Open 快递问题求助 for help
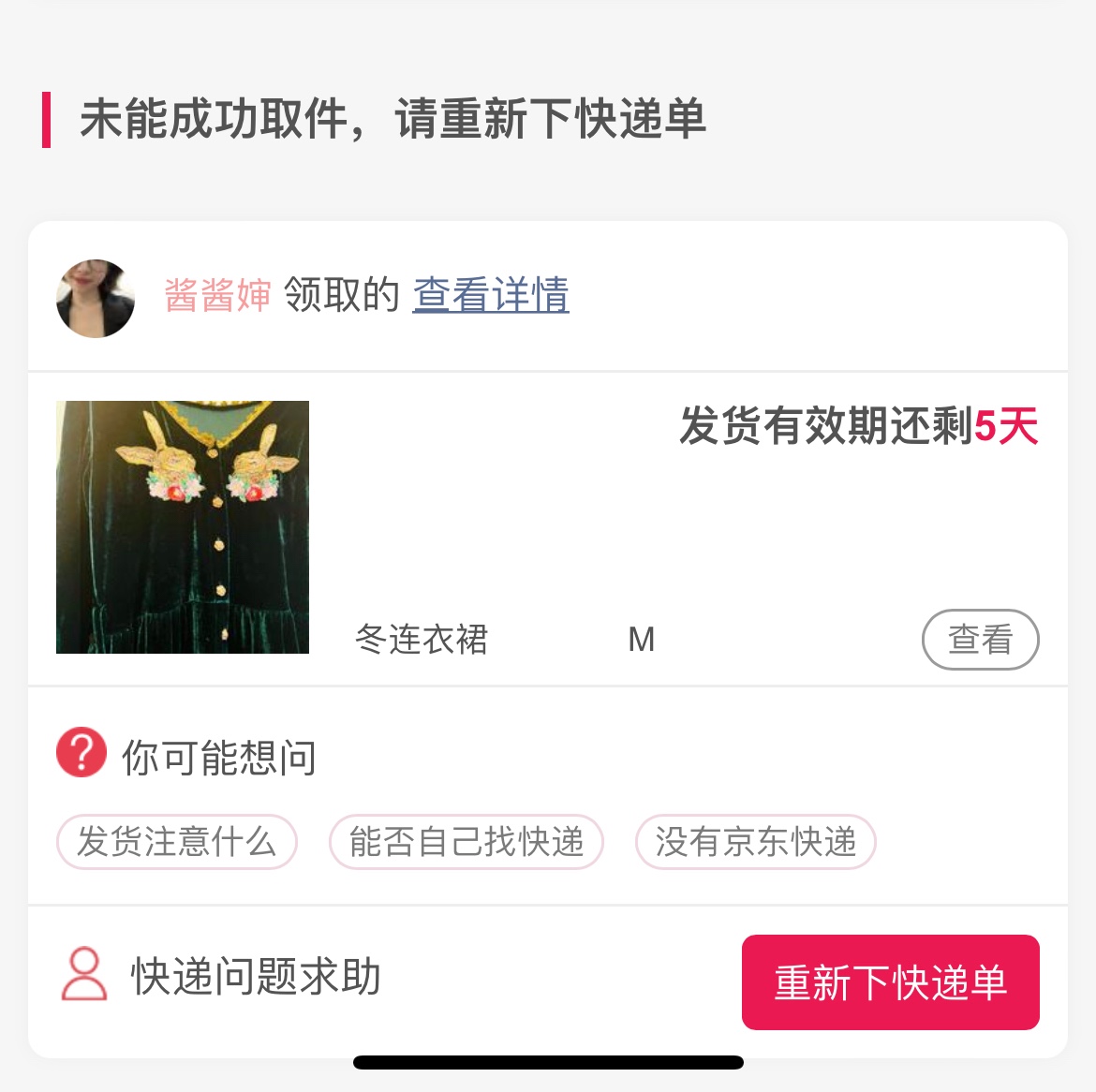The height and width of the screenshot is (1092, 1096). click(222, 977)
